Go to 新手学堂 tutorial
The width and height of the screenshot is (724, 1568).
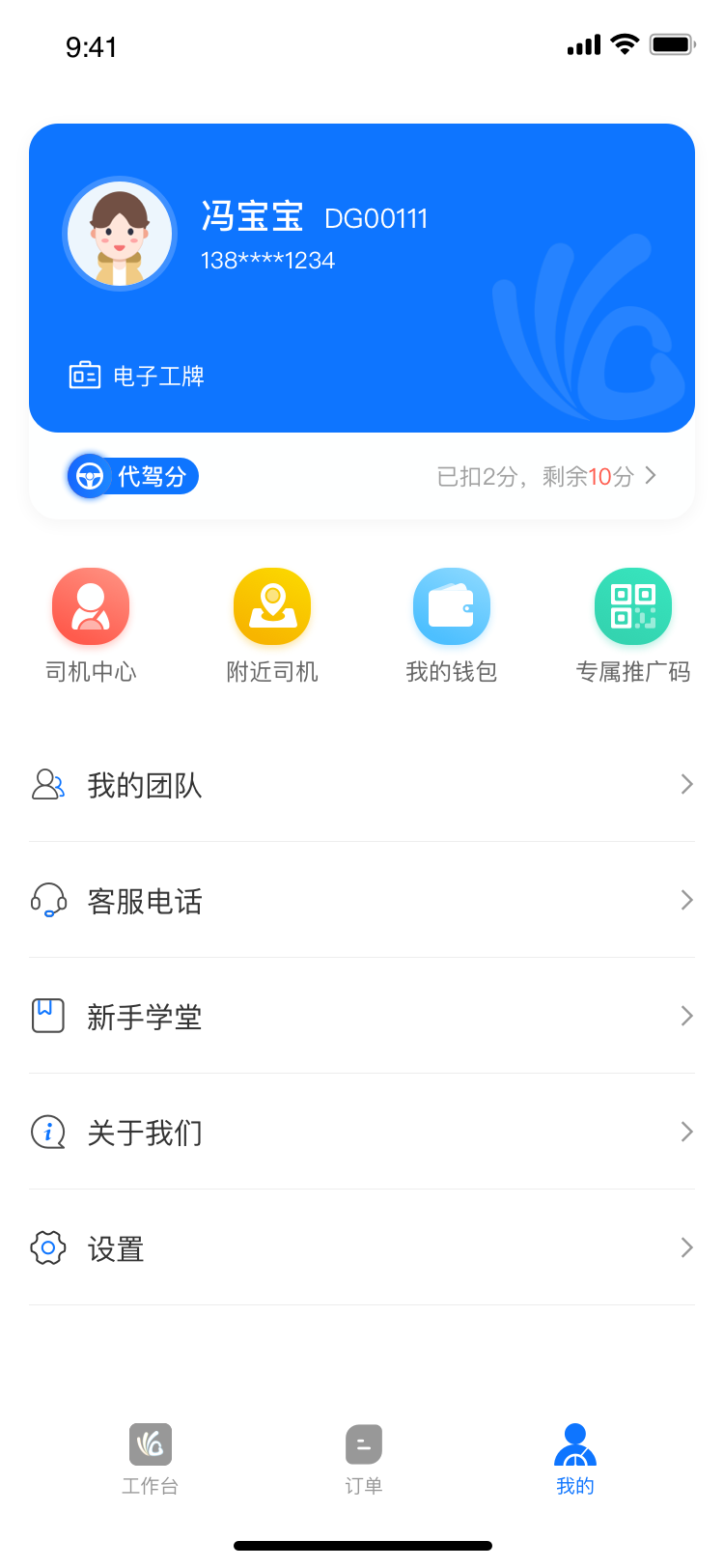pyautogui.click(x=362, y=1017)
